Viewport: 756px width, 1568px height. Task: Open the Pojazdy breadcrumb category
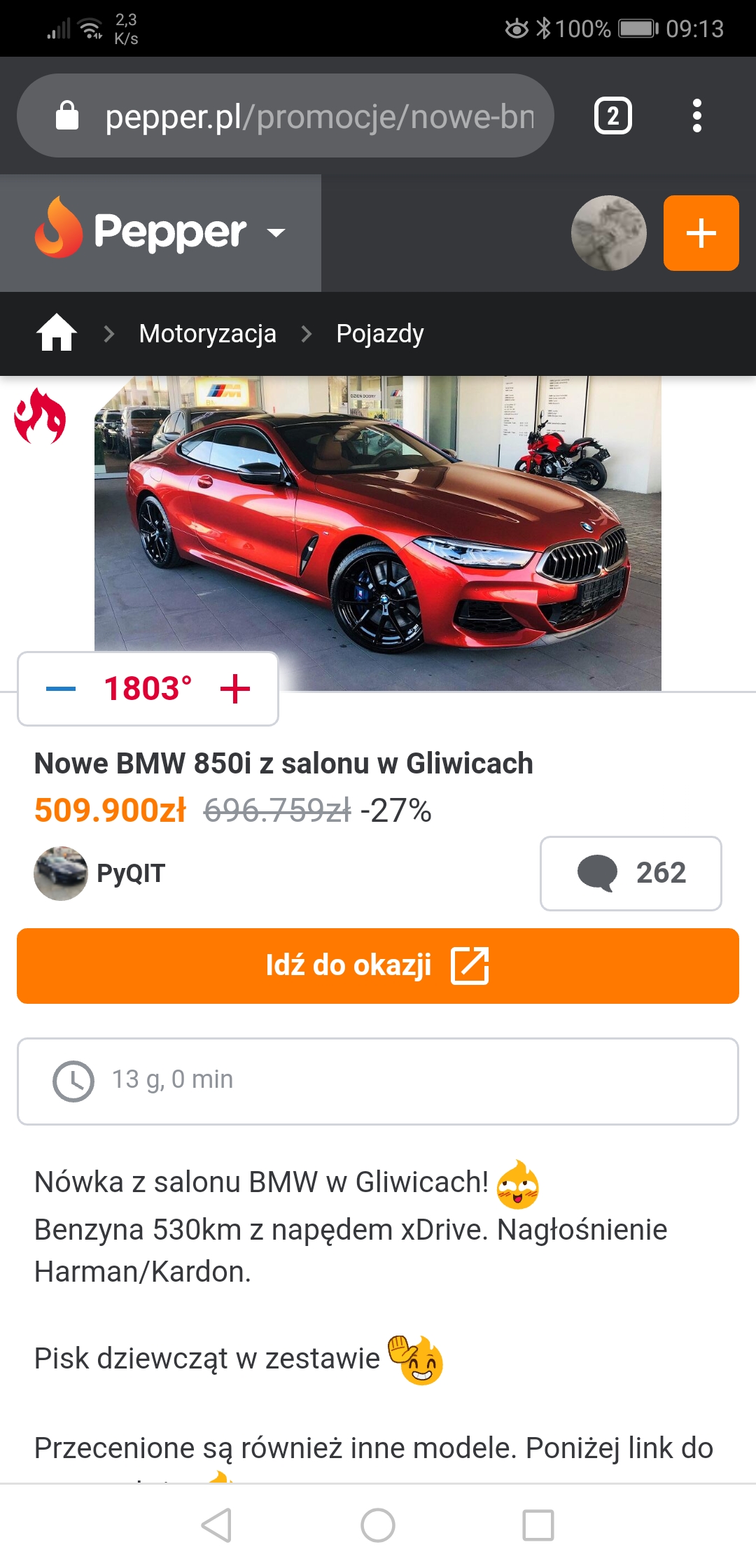tap(379, 333)
